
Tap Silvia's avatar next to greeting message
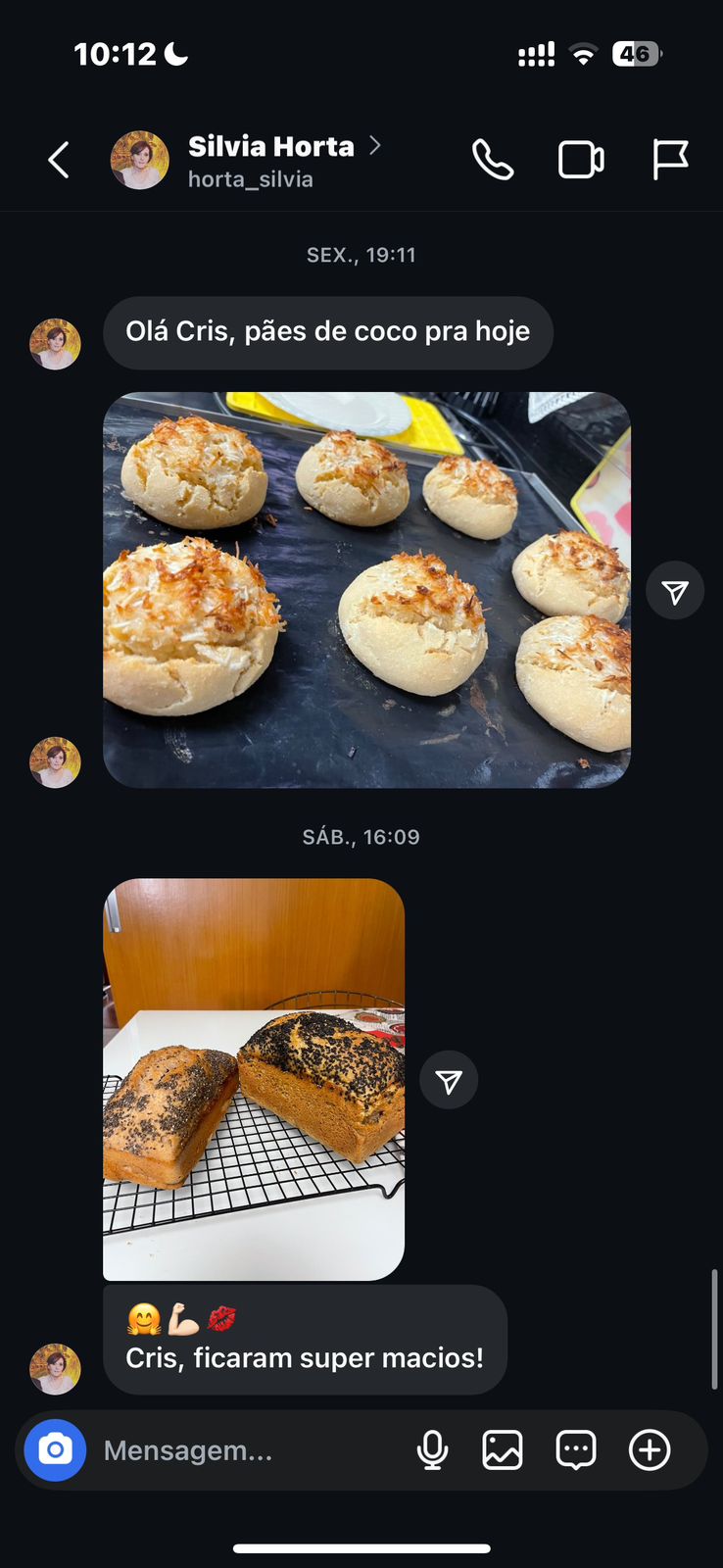55,344
